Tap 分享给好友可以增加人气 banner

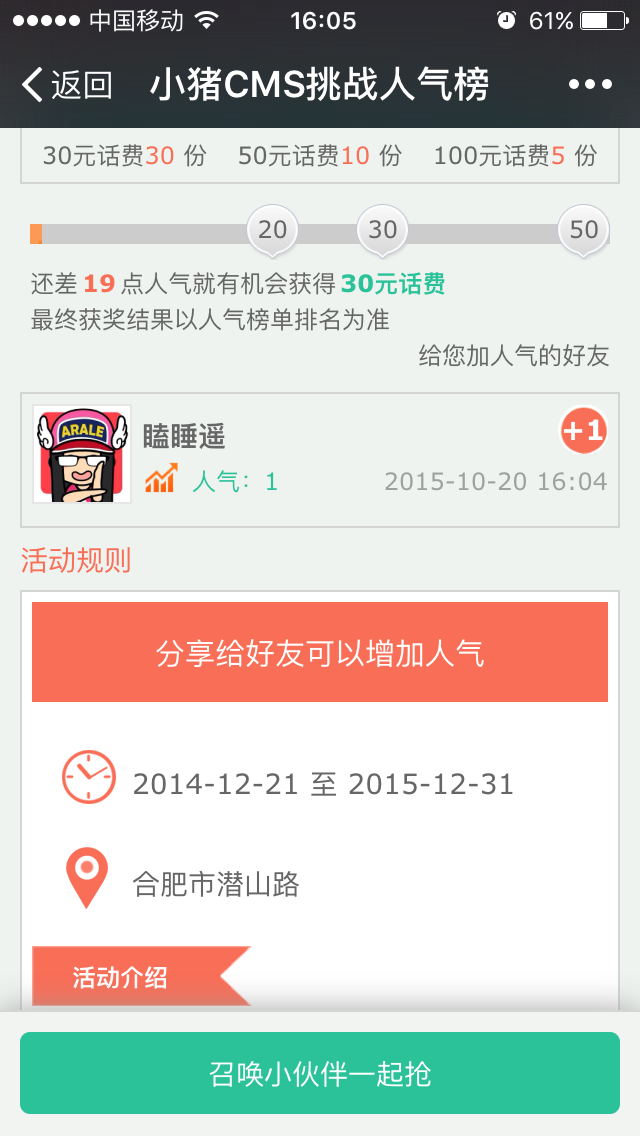(x=320, y=653)
